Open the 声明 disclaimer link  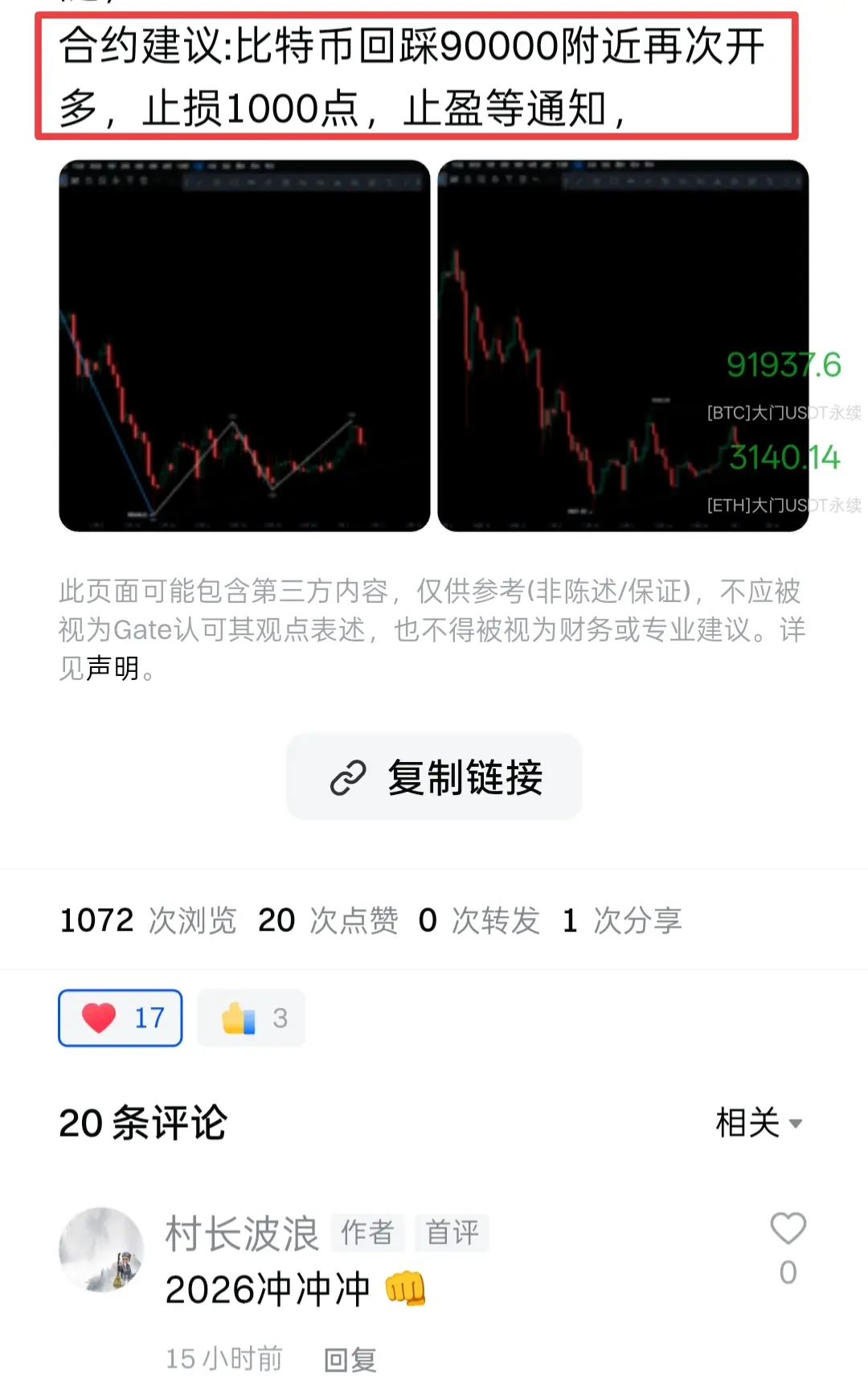click(113, 668)
